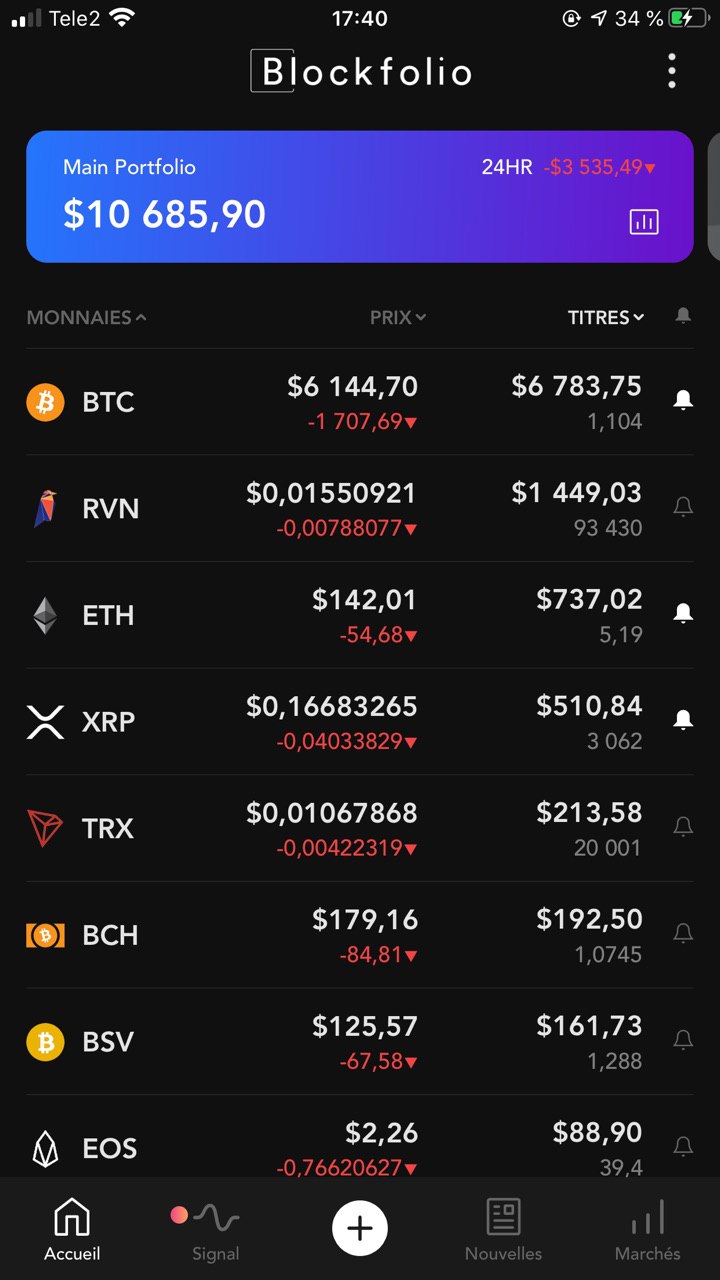The image size is (720, 1280).
Task: Toggle the alert bell for BTC
Action: (x=683, y=401)
